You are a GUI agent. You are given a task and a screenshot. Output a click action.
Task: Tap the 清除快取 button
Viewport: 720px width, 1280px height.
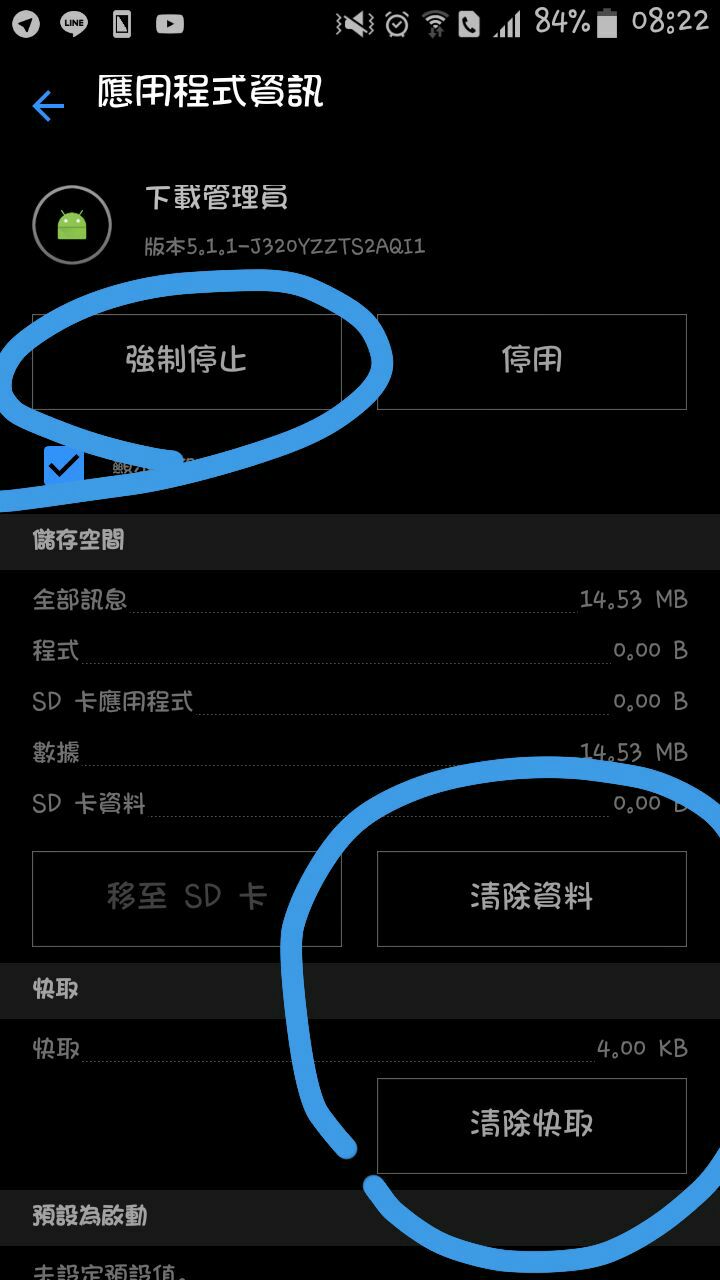[x=531, y=1125]
